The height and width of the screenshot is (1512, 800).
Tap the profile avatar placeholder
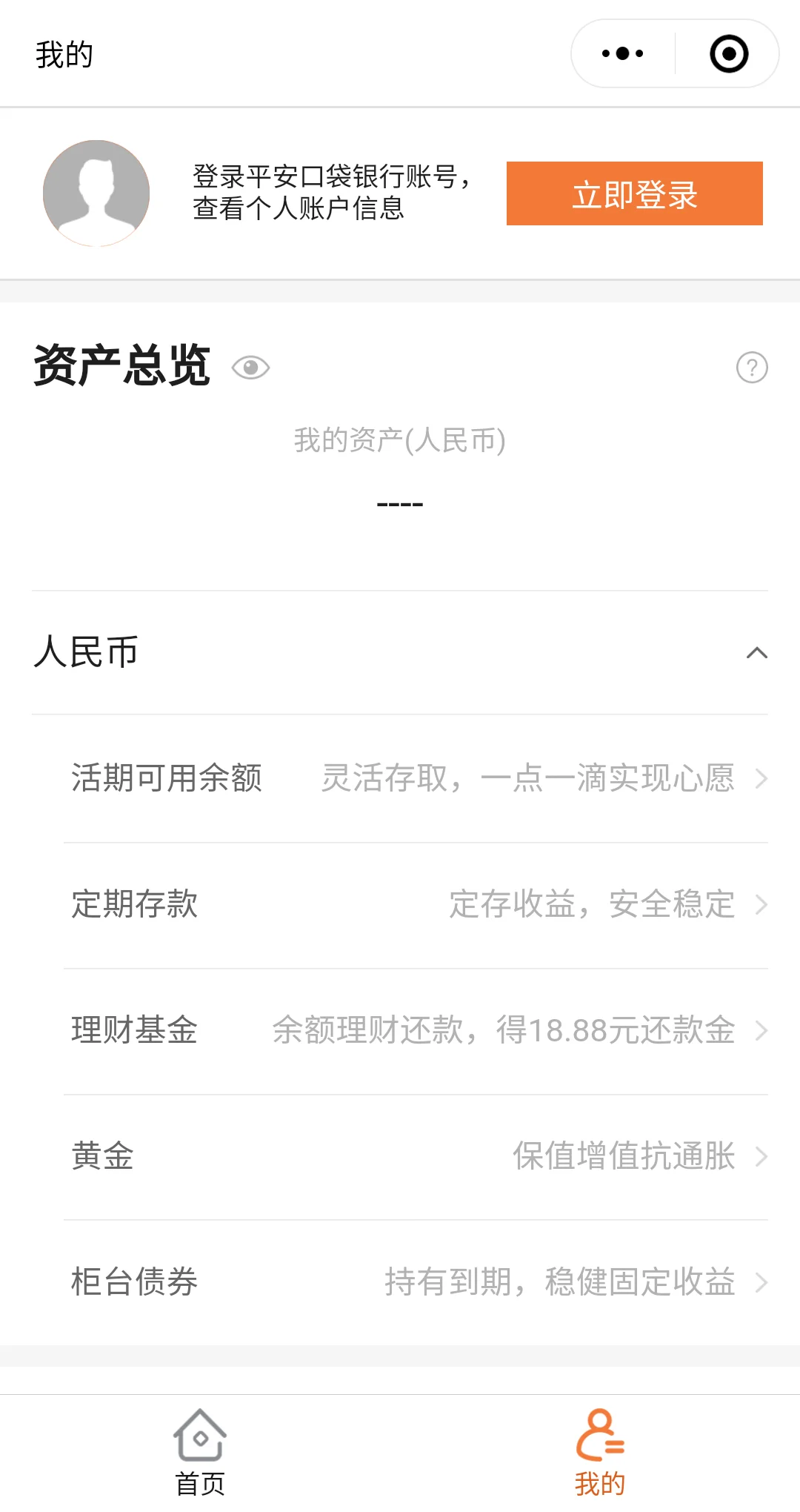[x=96, y=193]
